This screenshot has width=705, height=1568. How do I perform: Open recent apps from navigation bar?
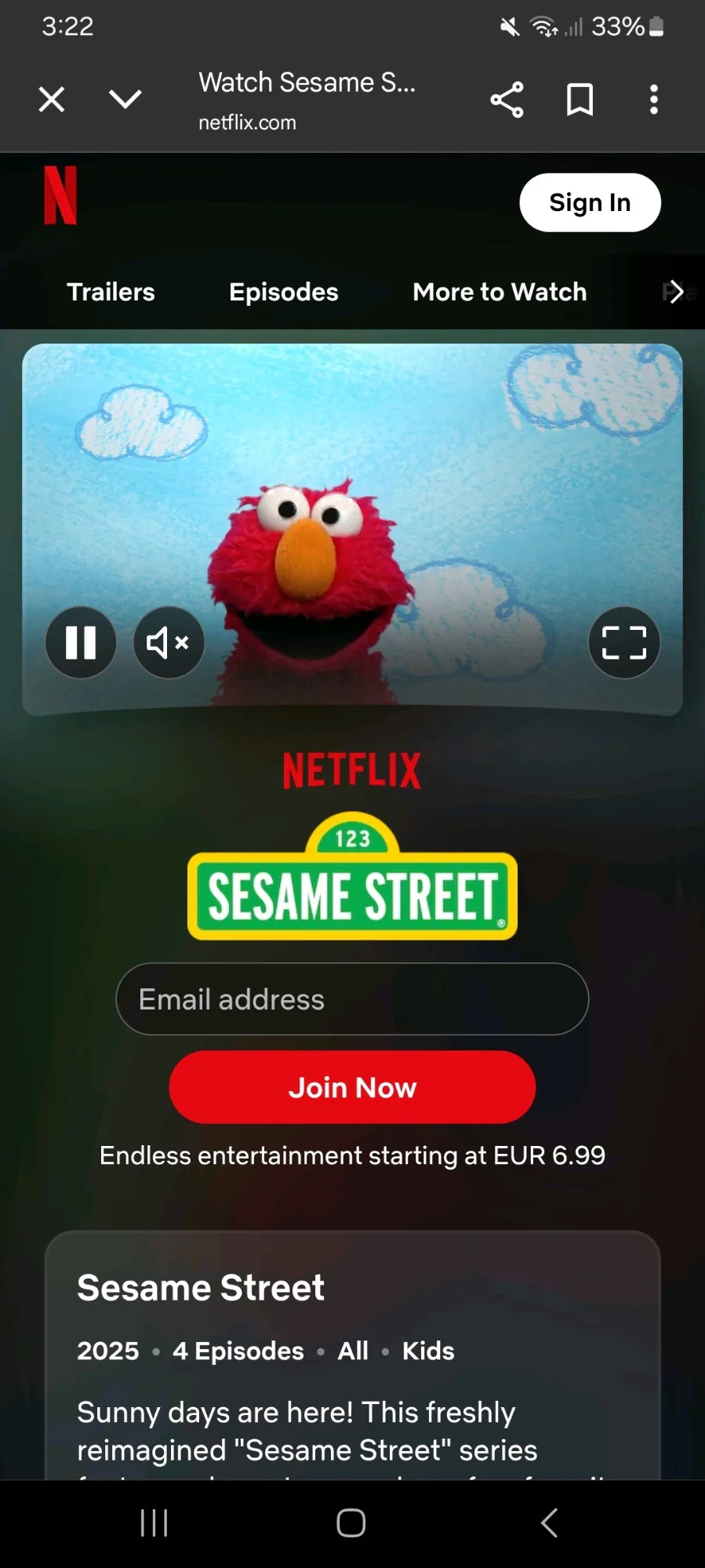154,1523
